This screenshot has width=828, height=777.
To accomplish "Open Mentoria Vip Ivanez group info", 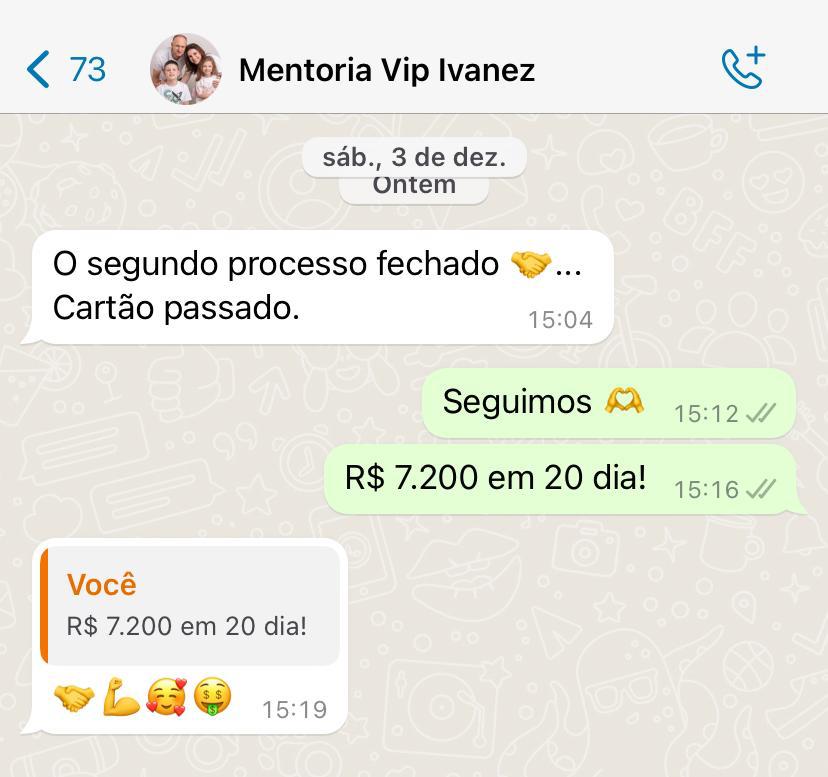I will [387, 70].
